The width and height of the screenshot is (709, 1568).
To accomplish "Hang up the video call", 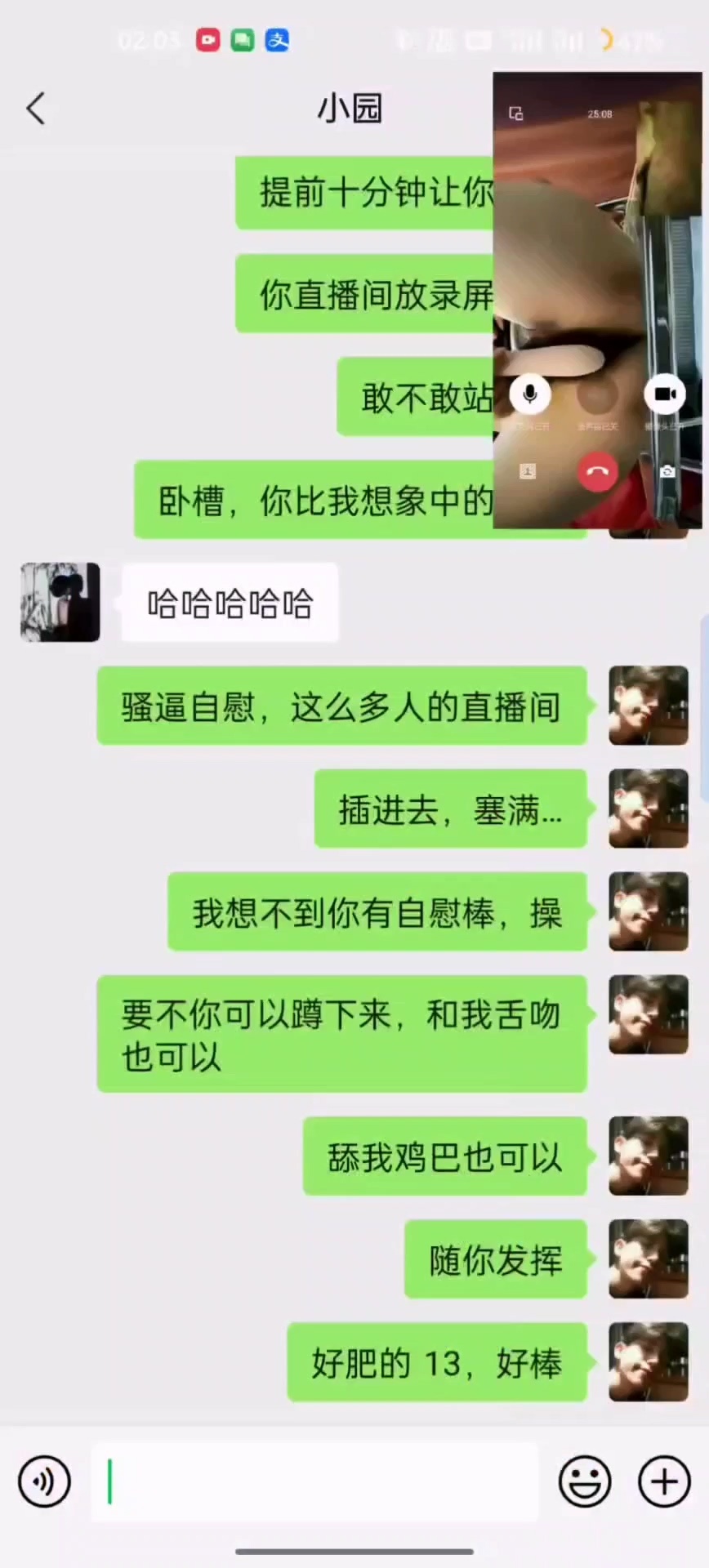I will (x=597, y=471).
